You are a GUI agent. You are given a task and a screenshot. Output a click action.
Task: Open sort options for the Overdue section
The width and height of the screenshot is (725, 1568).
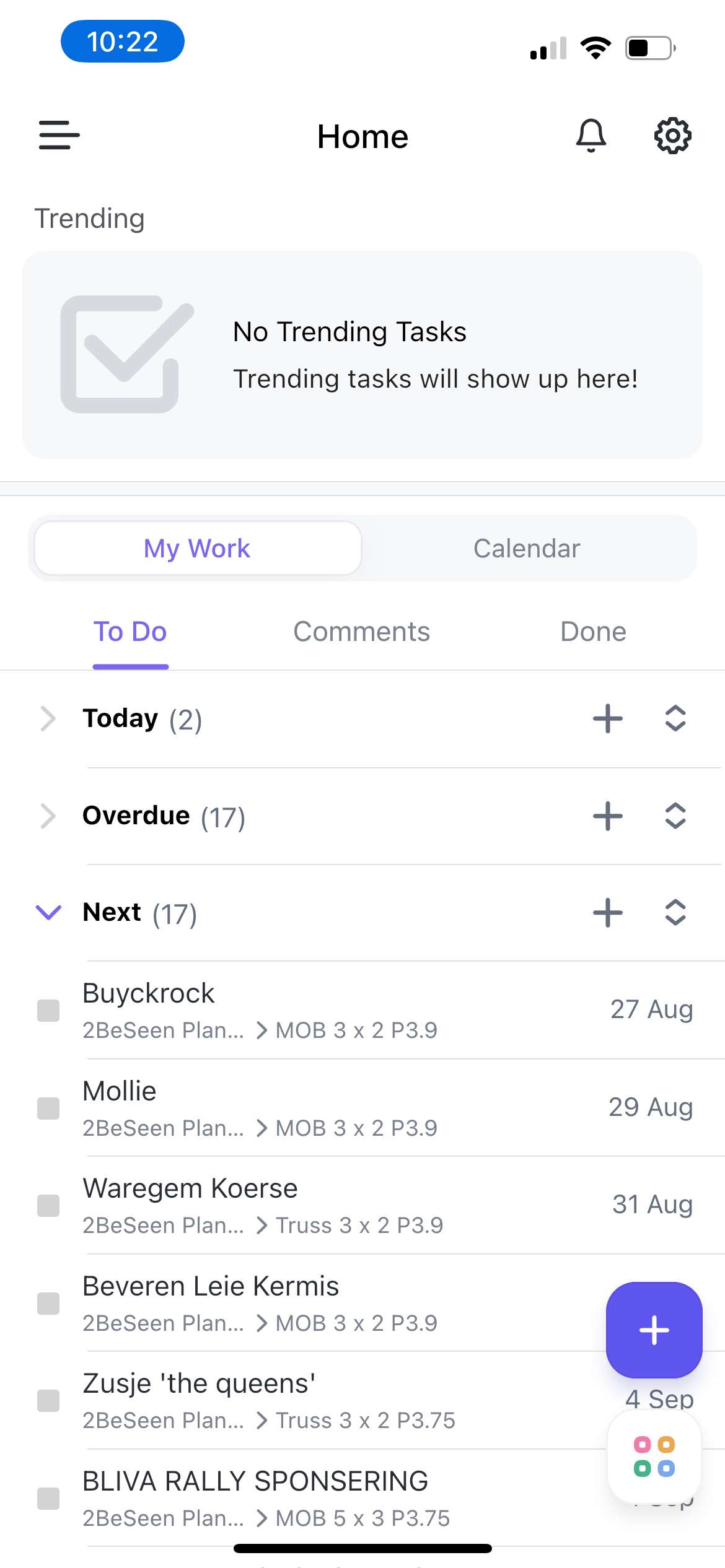click(x=675, y=816)
